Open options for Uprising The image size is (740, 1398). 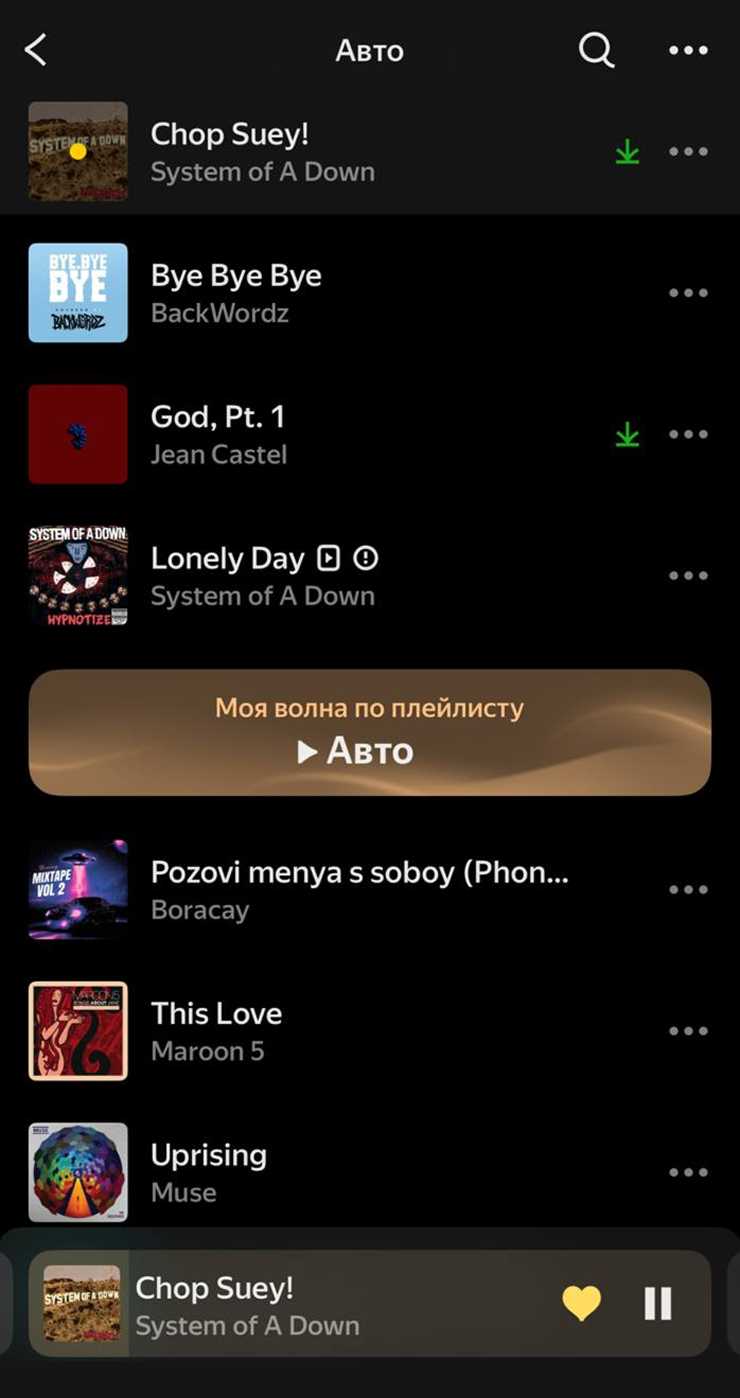point(688,1172)
